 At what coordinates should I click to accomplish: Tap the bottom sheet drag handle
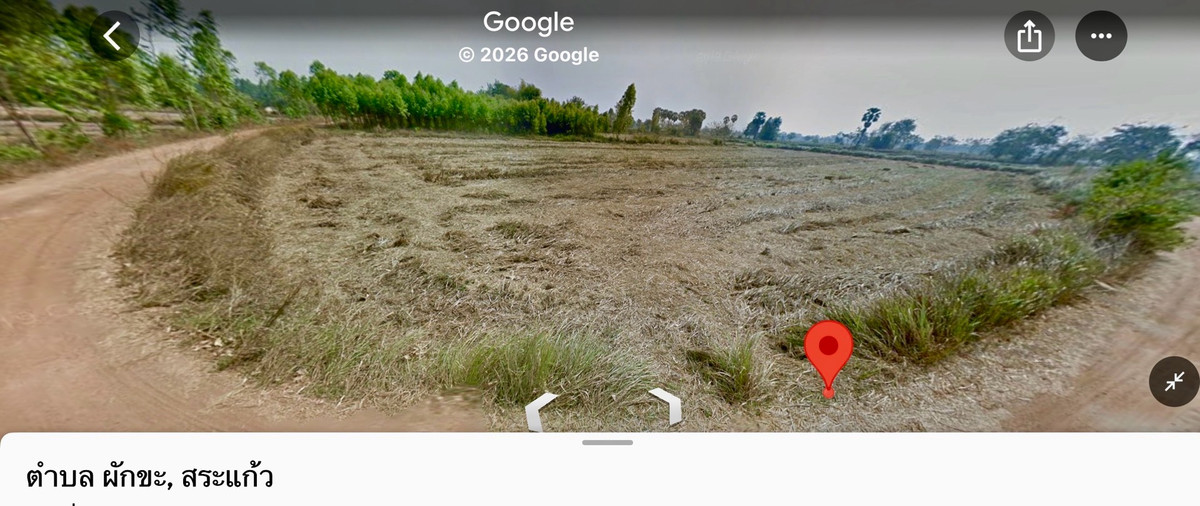click(x=607, y=442)
